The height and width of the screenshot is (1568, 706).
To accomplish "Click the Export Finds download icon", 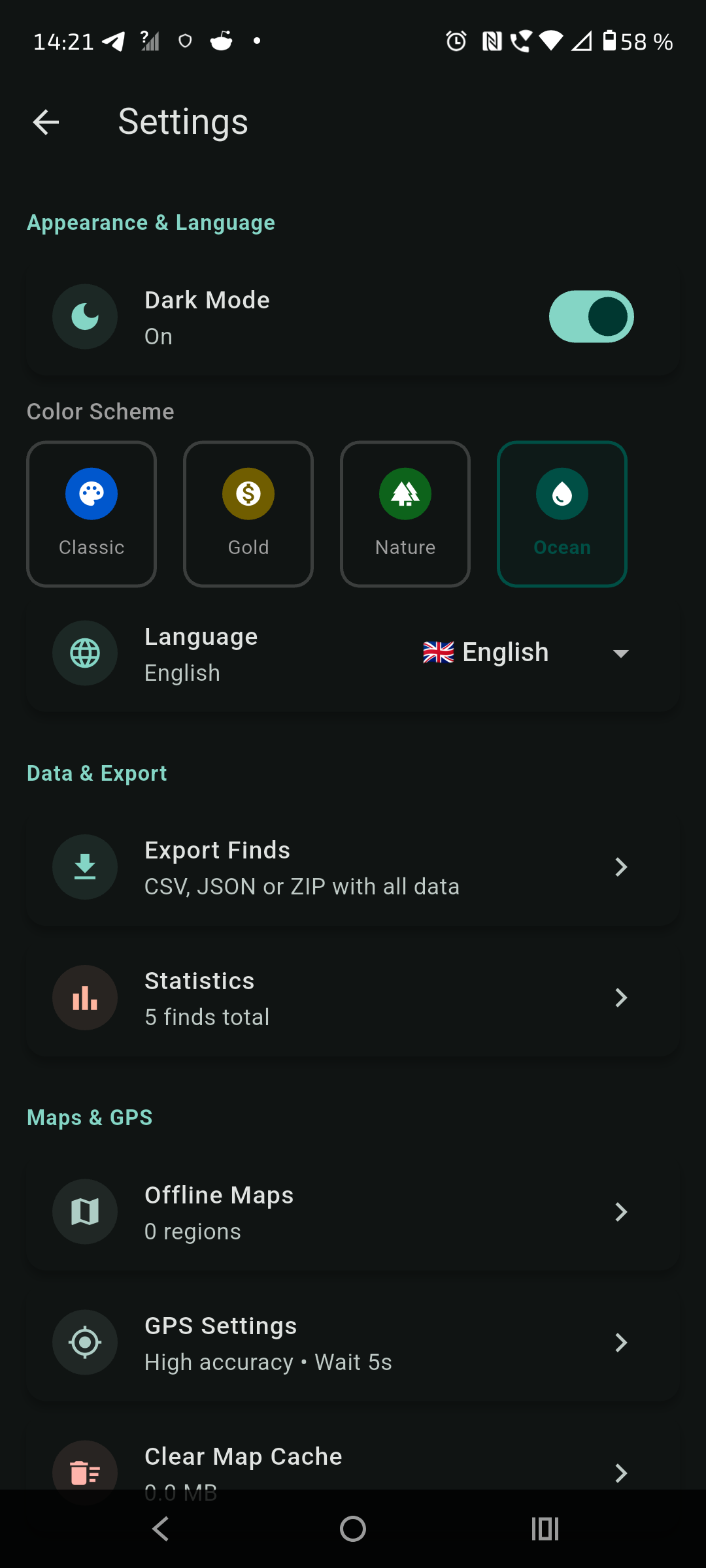I will click(85, 867).
